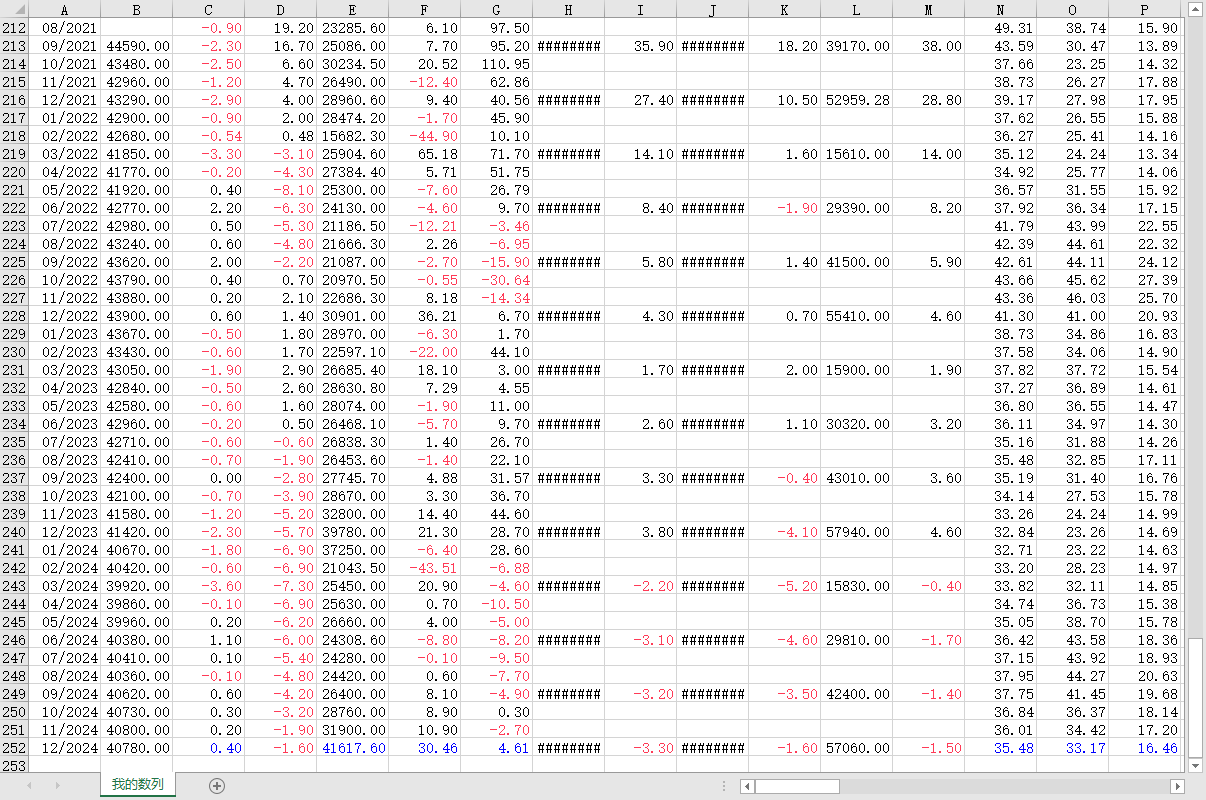Select the 我的数列 sheet tab
The image size is (1206, 800).
pos(138,784)
